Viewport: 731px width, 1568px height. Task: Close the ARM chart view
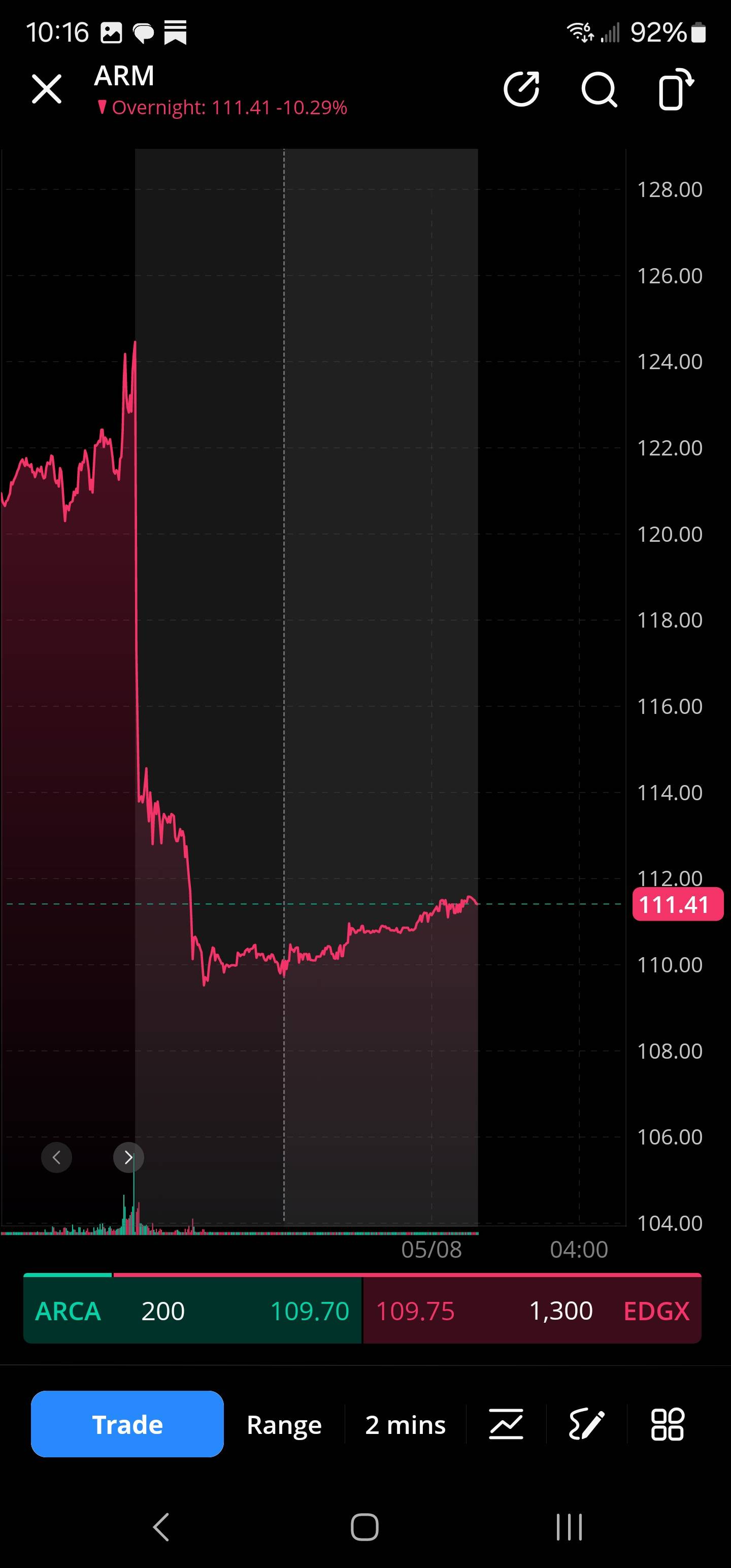[46, 89]
